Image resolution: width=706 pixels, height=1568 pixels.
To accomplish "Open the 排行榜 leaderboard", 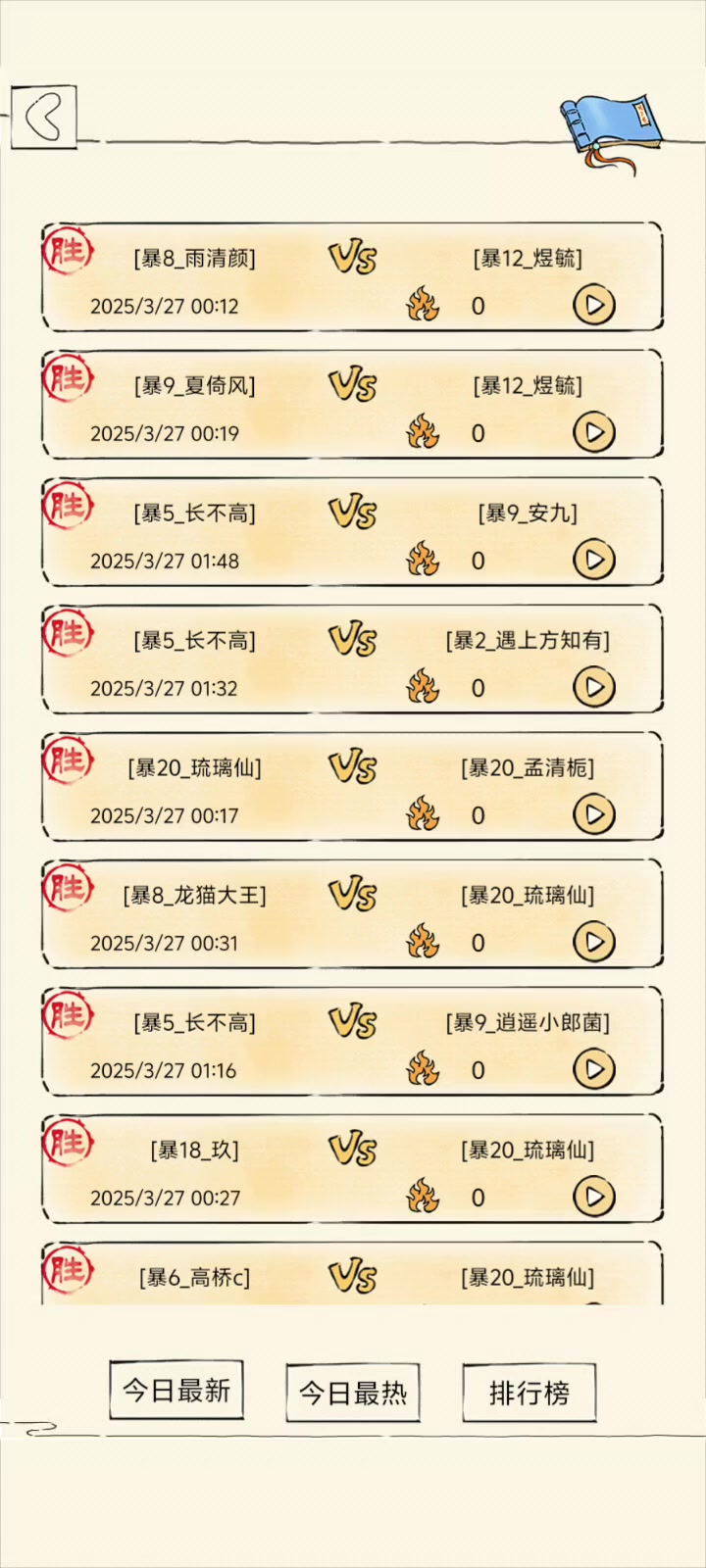I will coord(529,1392).
